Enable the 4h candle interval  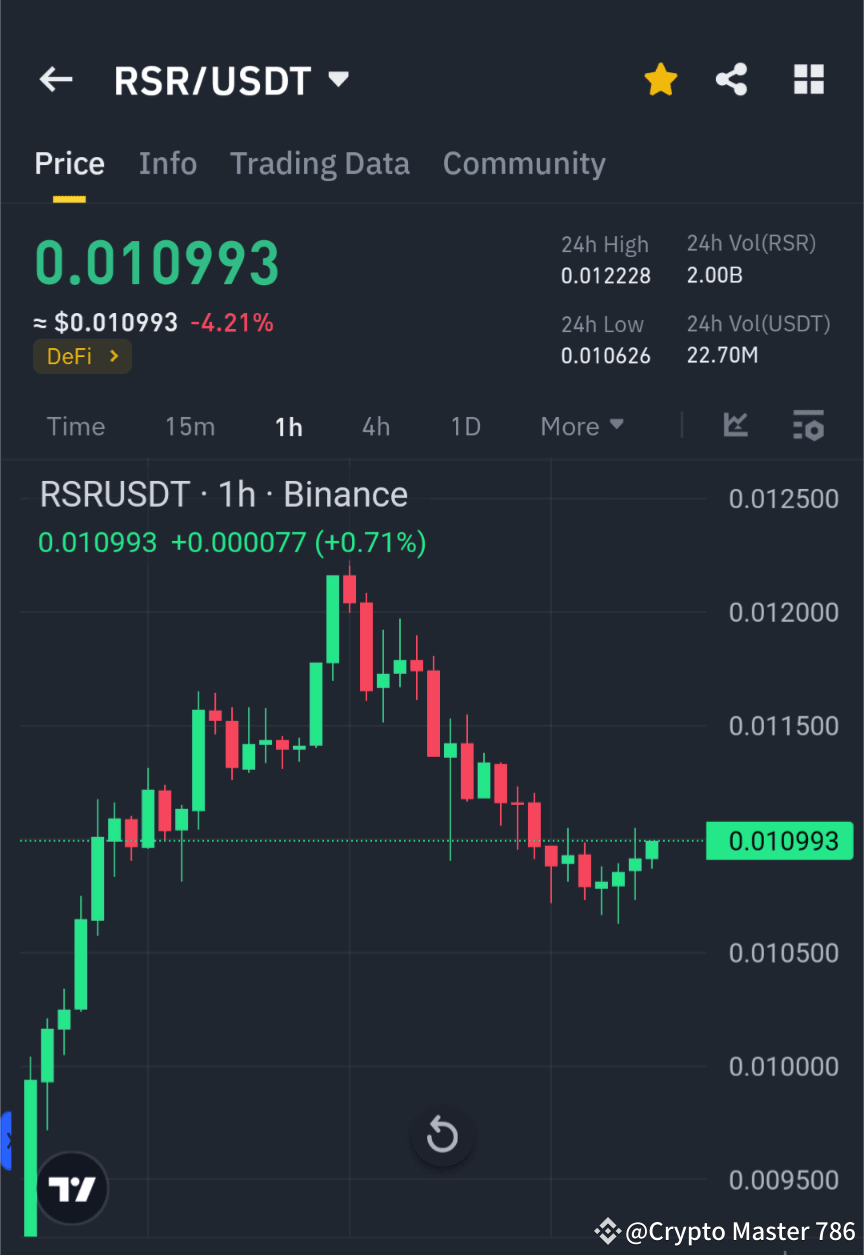click(x=375, y=426)
